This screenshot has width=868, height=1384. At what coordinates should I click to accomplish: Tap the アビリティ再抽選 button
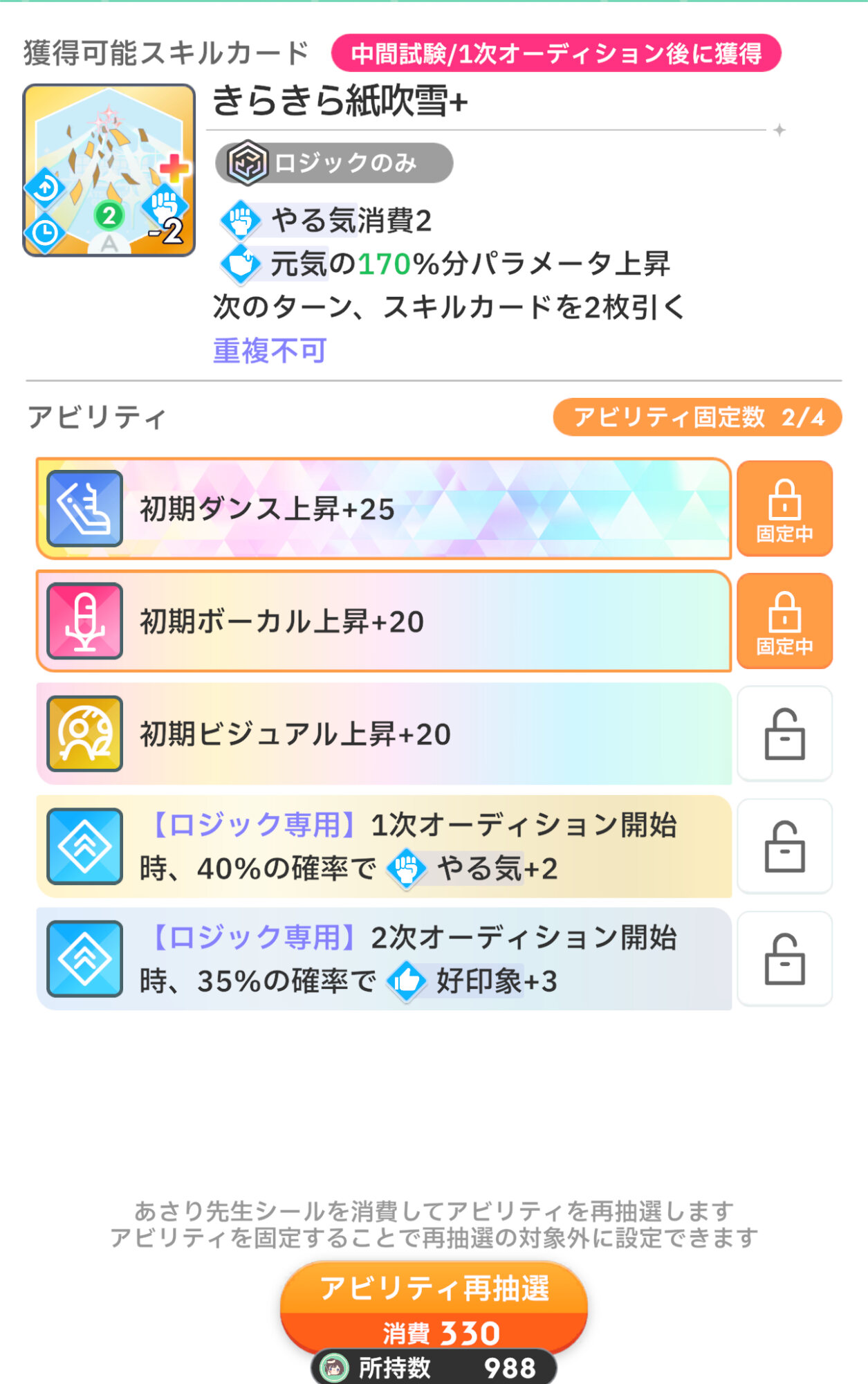coord(434,1306)
